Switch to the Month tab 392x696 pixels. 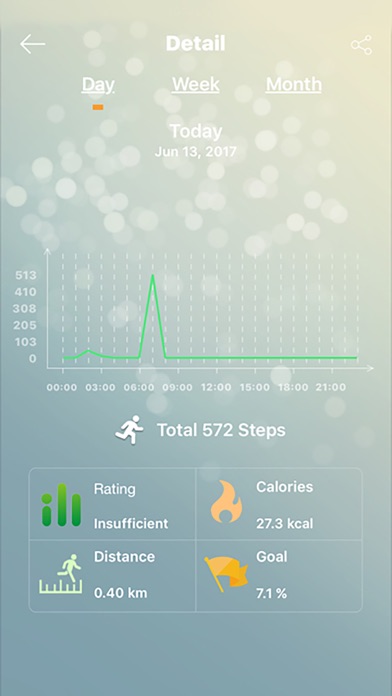pyautogui.click(x=293, y=84)
